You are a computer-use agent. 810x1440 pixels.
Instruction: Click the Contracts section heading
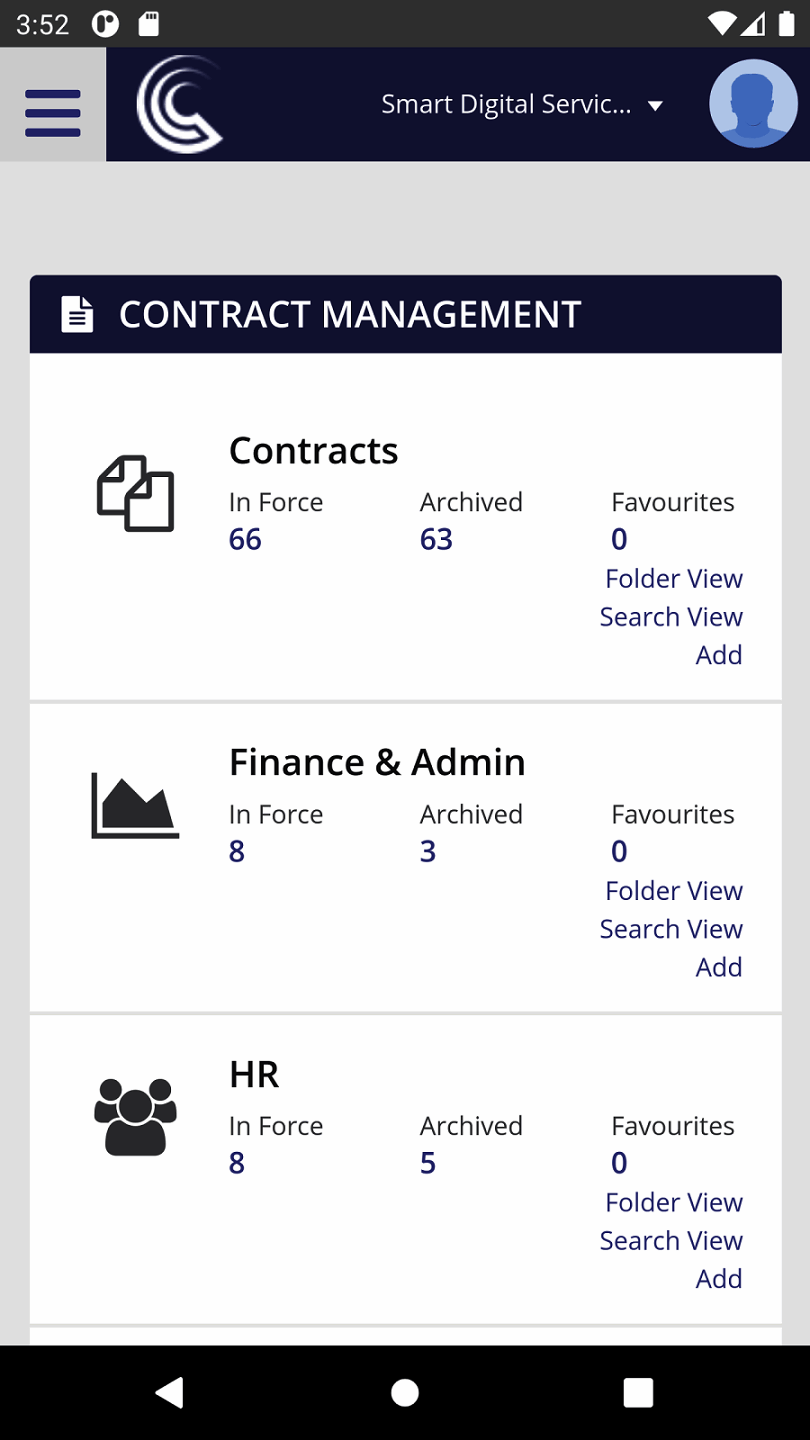(x=313, y=450)
